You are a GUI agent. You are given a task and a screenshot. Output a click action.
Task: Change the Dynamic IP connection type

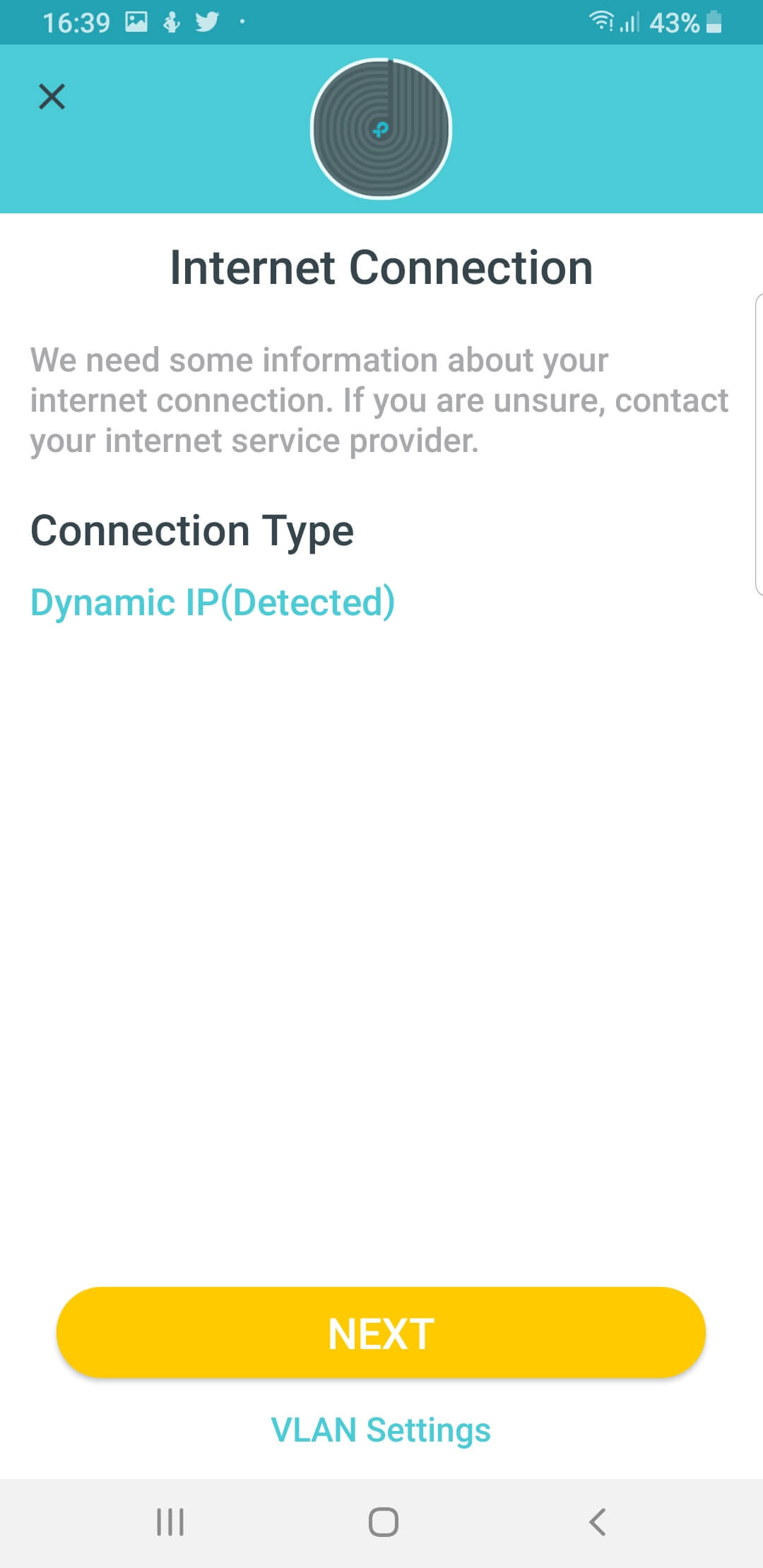(x=213, y=602)
